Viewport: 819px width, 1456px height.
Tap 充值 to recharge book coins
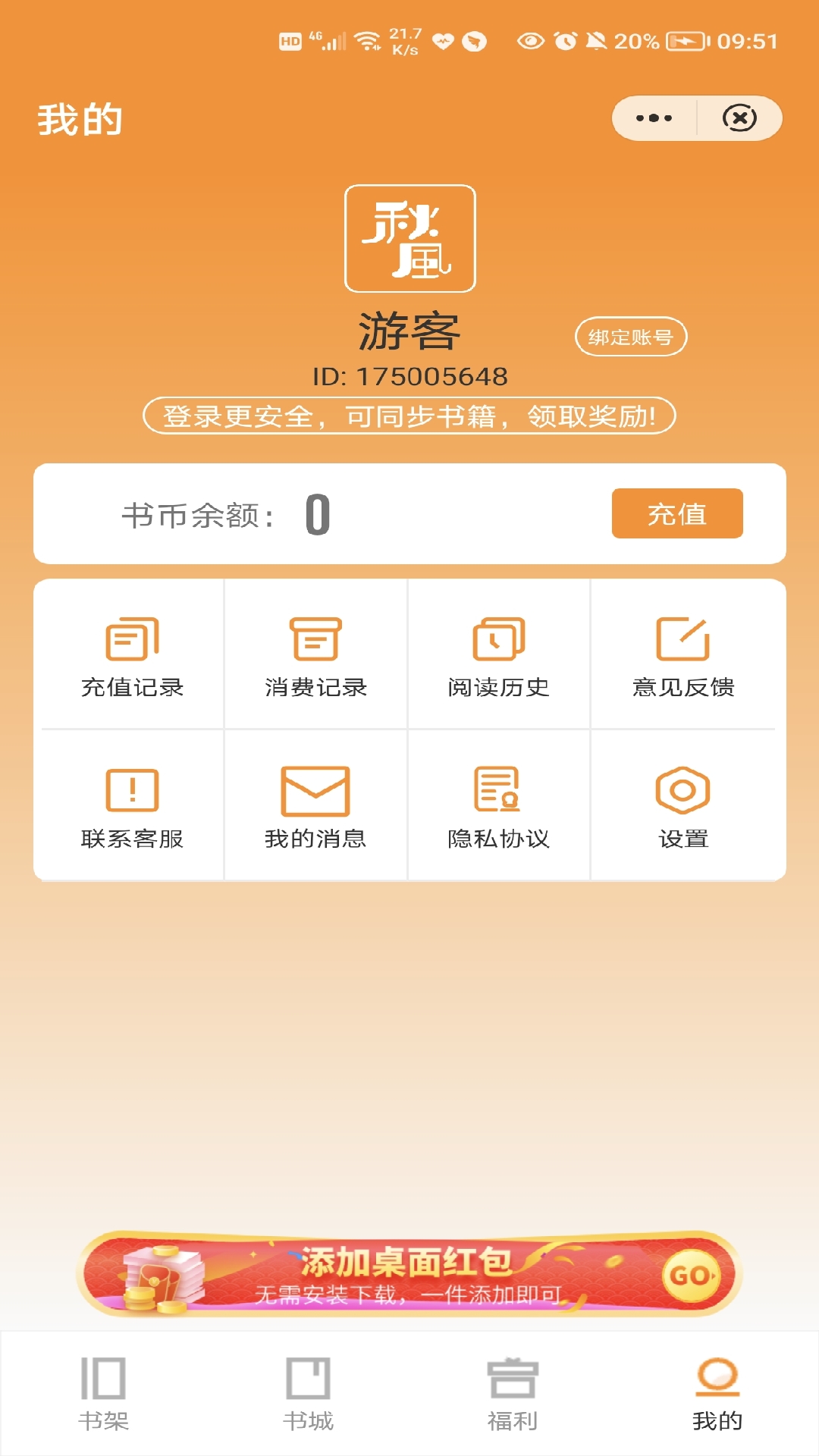coord(677,514)
